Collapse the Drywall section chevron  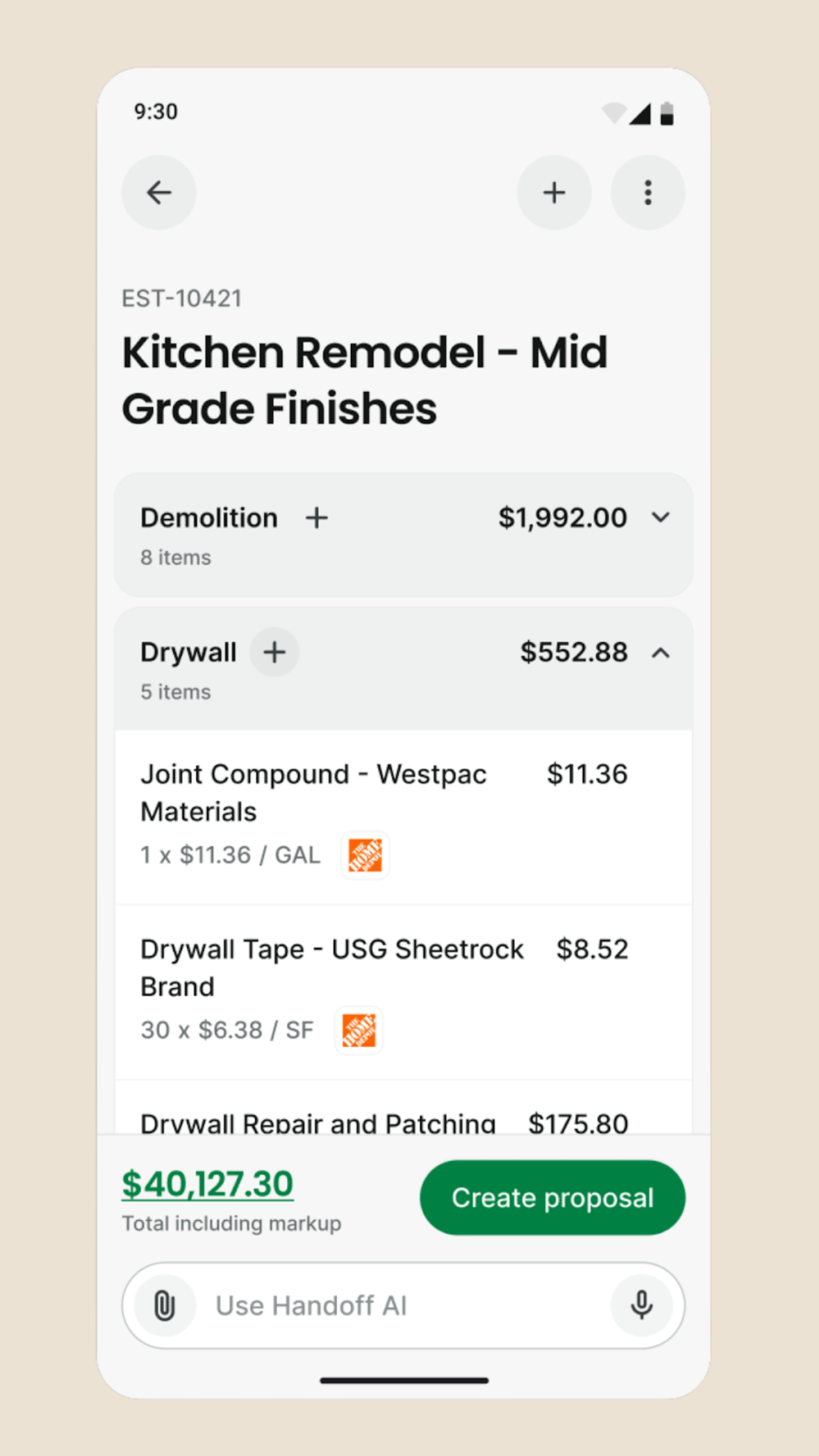coord(660,653)
